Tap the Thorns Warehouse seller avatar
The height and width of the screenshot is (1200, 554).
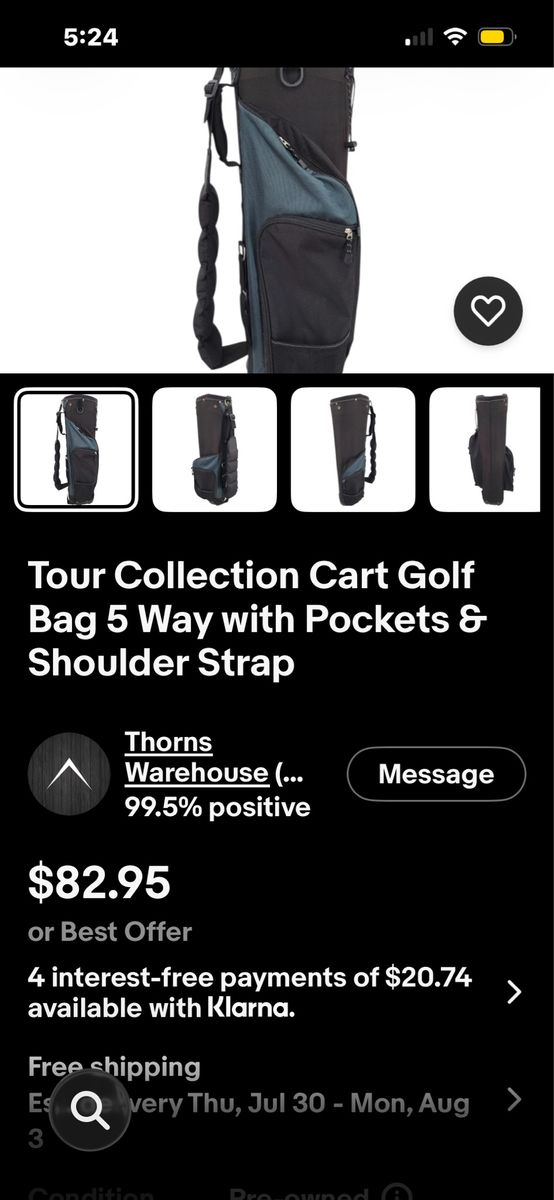69,774
